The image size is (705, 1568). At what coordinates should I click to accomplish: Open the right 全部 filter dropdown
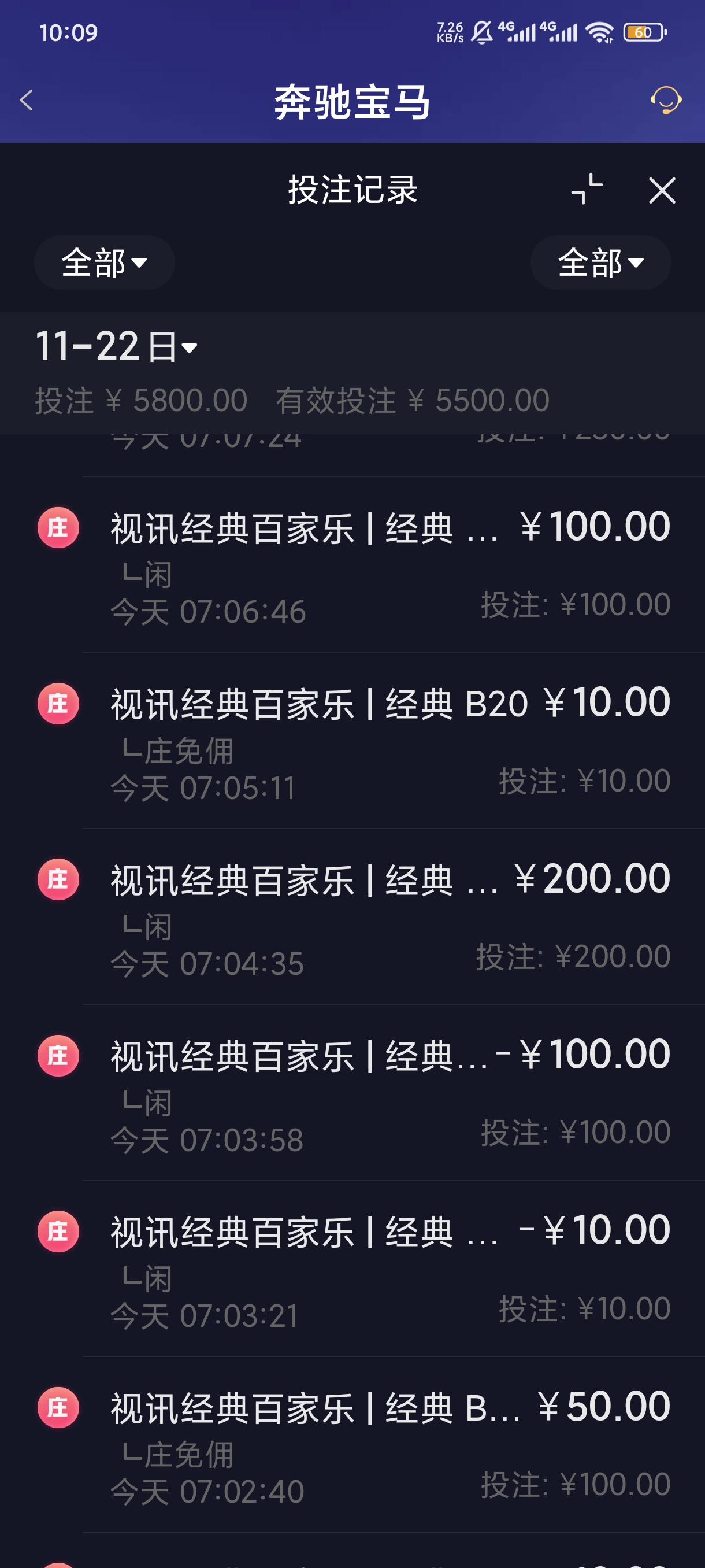[600, 263]
